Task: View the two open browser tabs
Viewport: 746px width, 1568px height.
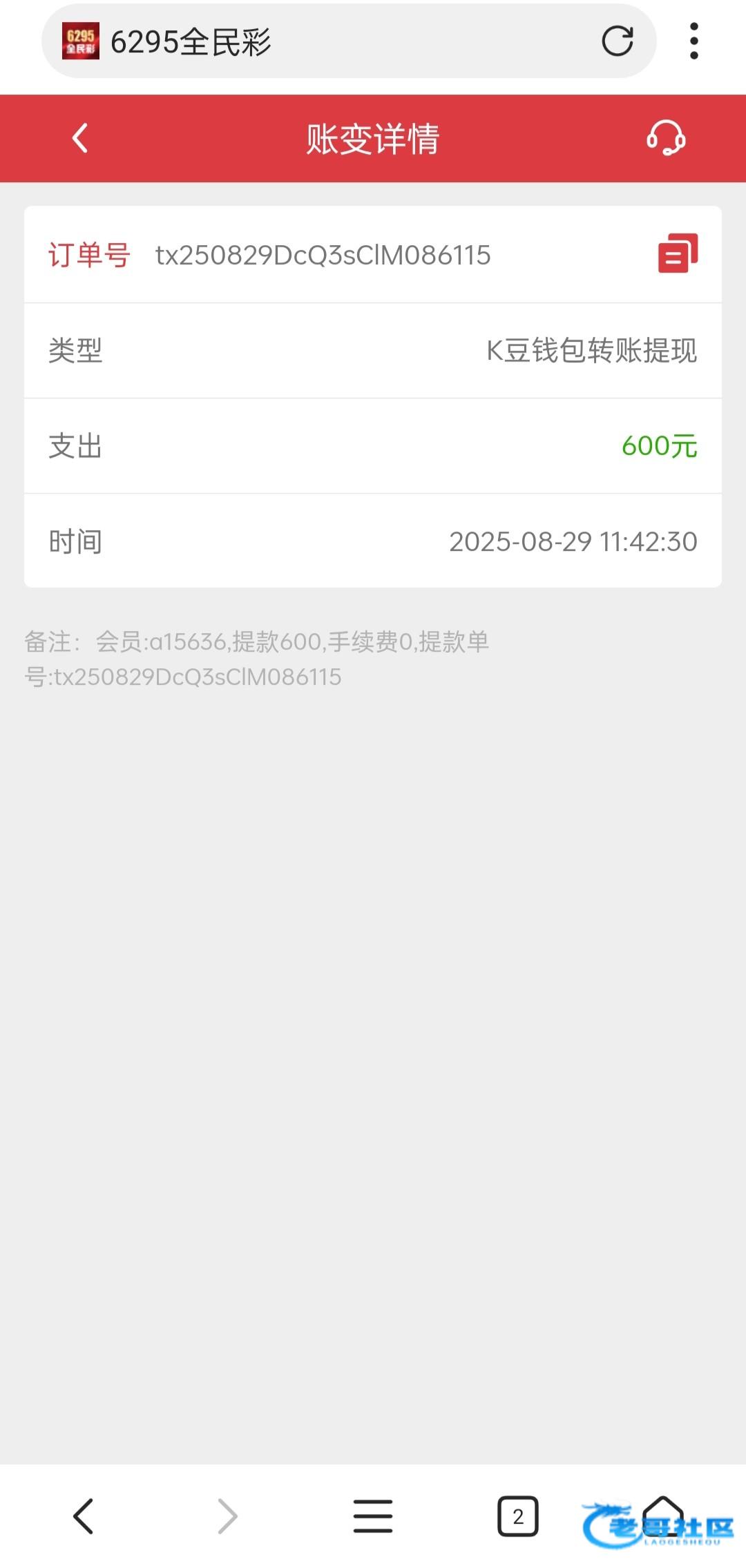Action: 517,1516
